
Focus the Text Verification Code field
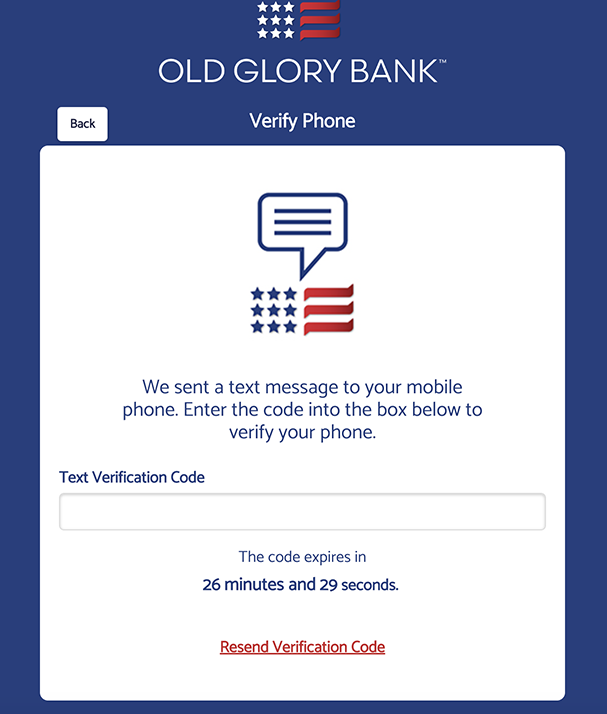pyautogui.click(x=302, y=511)
